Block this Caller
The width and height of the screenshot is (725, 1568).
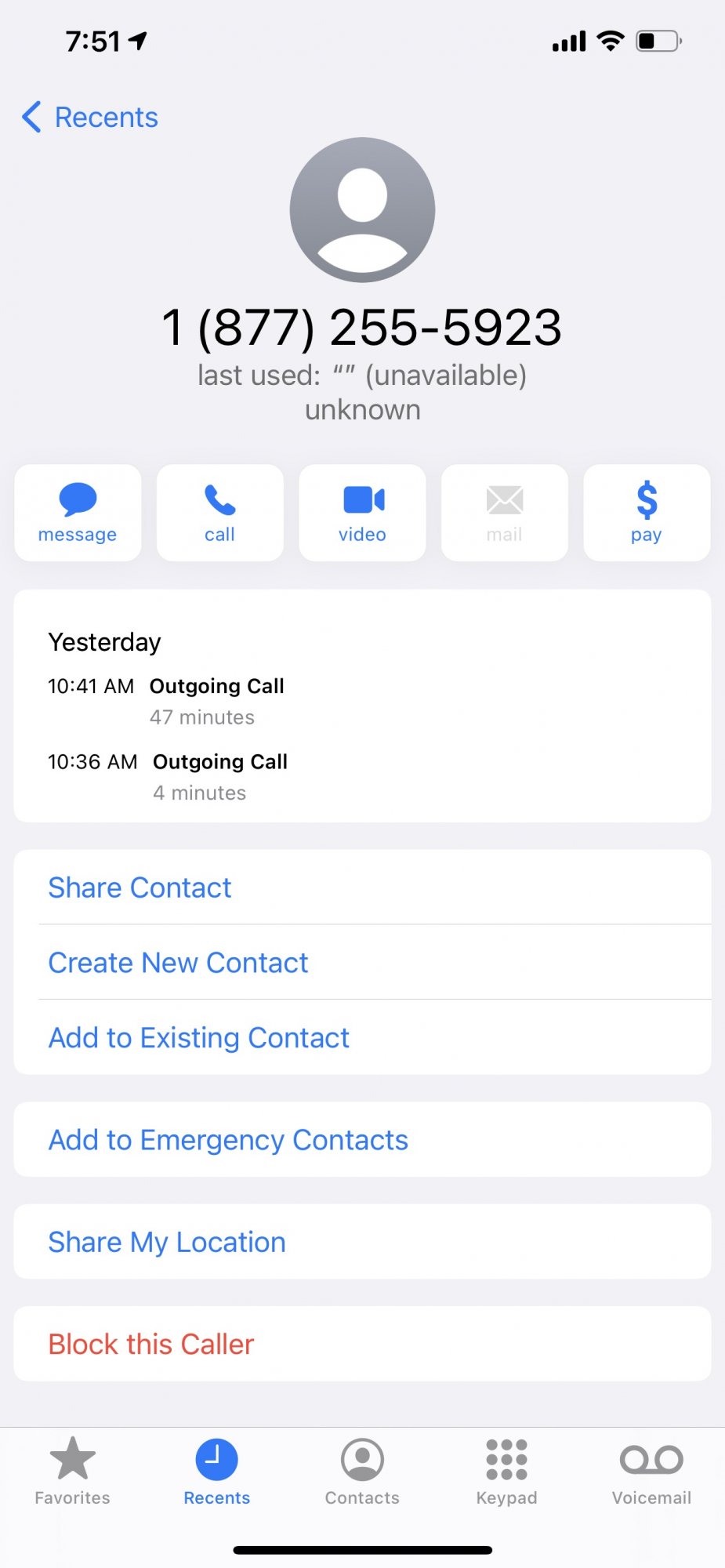click(x=151, y=1344)
